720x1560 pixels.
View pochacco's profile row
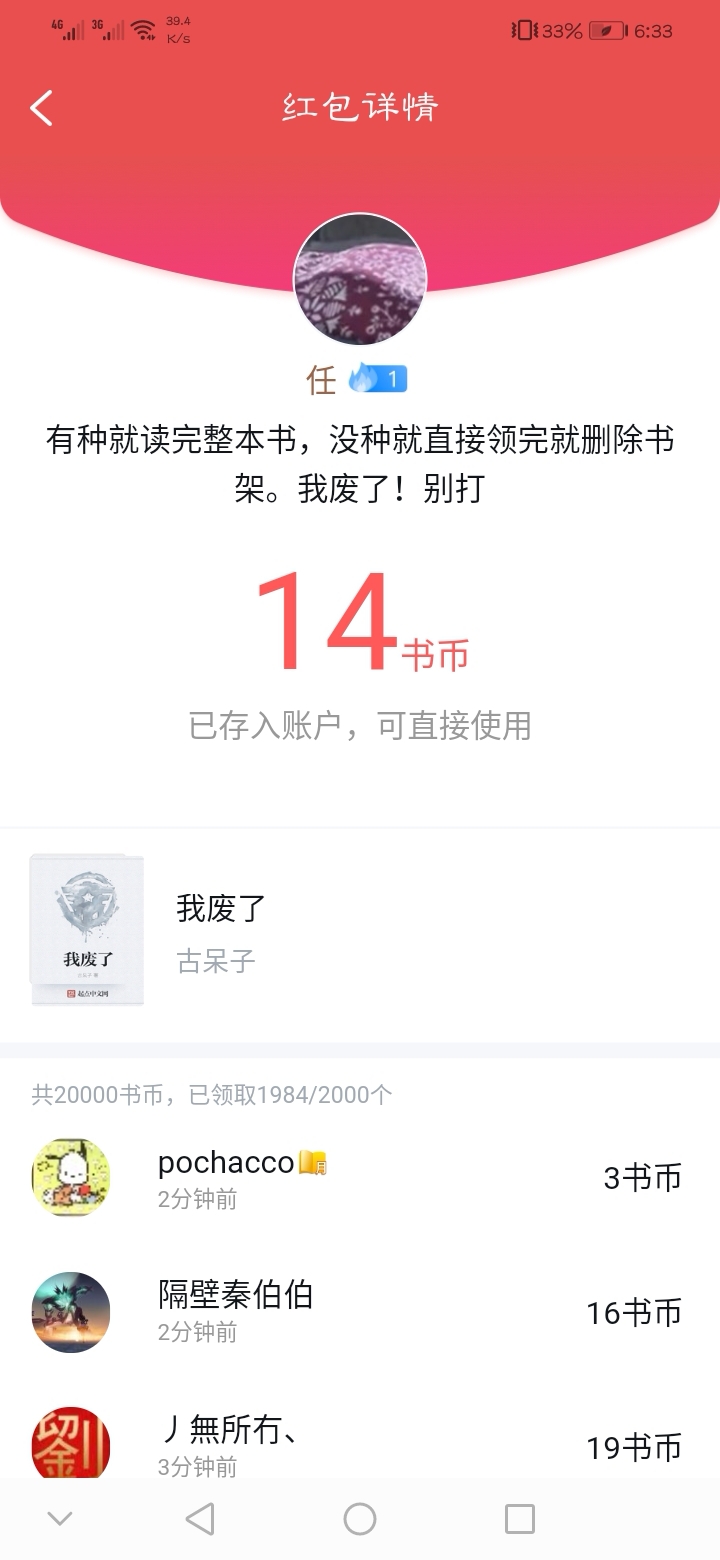point(360,1178)
